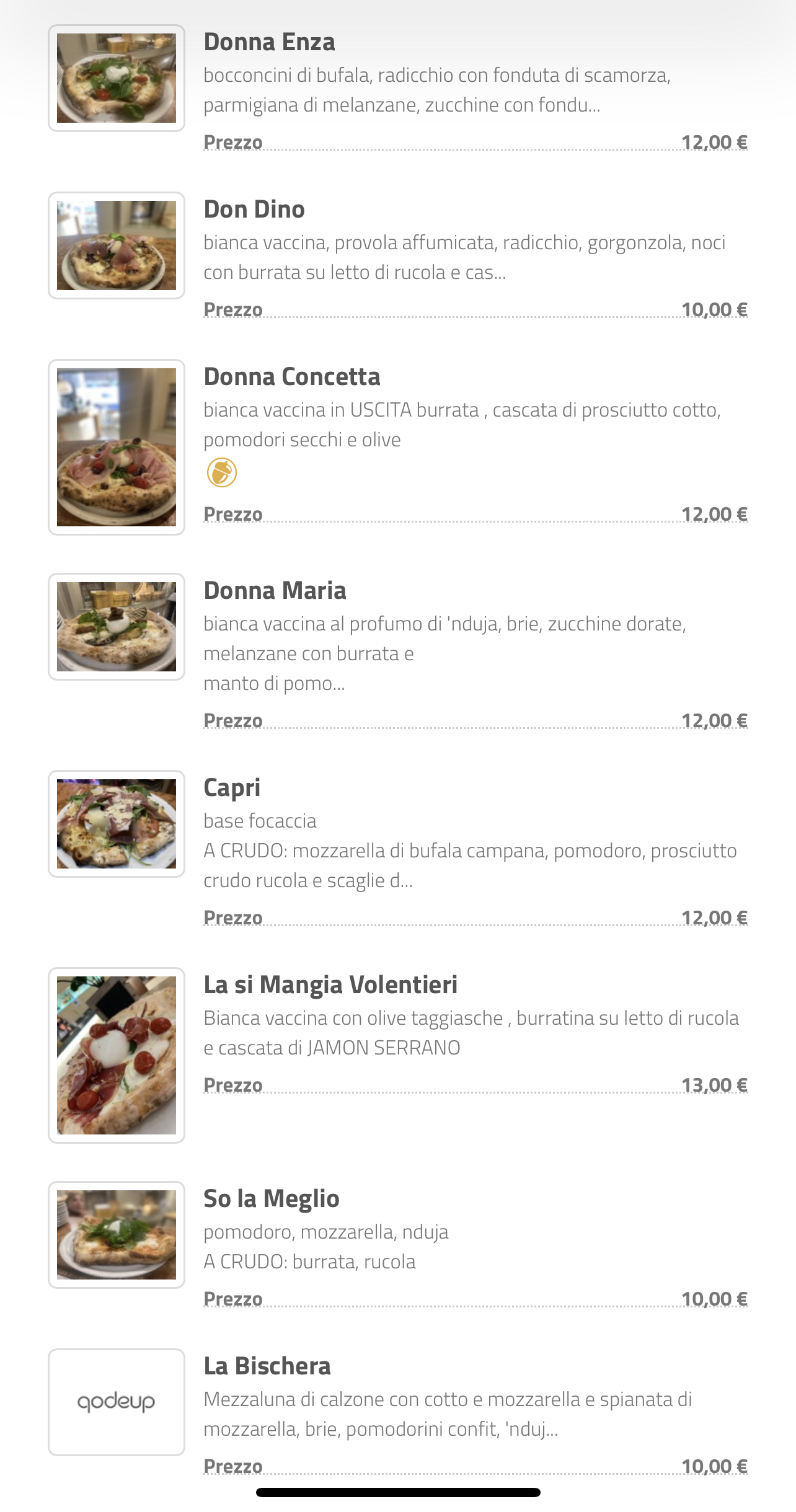Tap the nut allergen icon under Donna Concetta
Image resolution: width=796 pixels, height=1512 pixels.
[221, 472]
